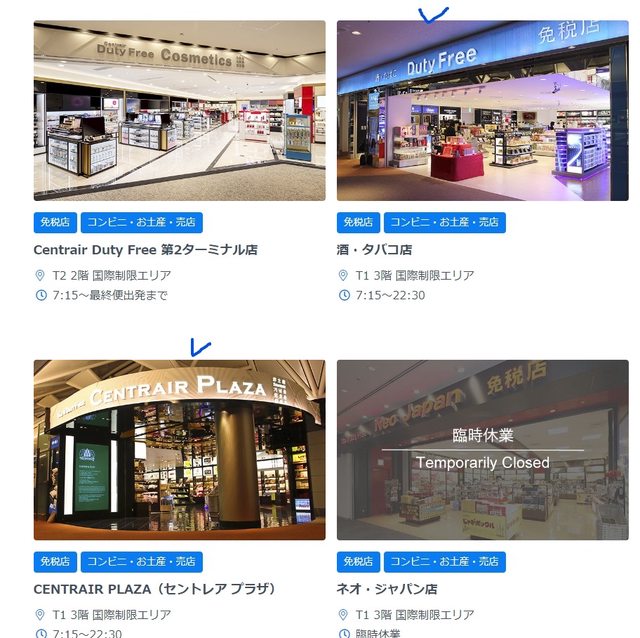Tap the 免税店 tag under Centrair Duty Free 第2ターミナル店
The image size is (640, 638).
tap(54, 222)
